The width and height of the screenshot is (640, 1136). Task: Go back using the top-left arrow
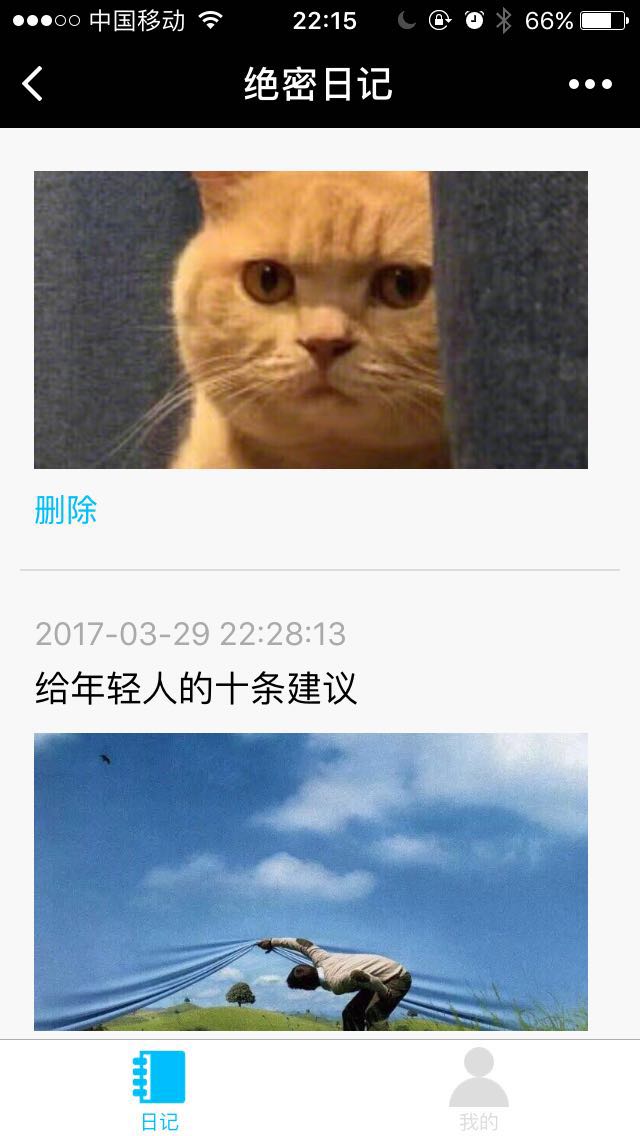33,84
